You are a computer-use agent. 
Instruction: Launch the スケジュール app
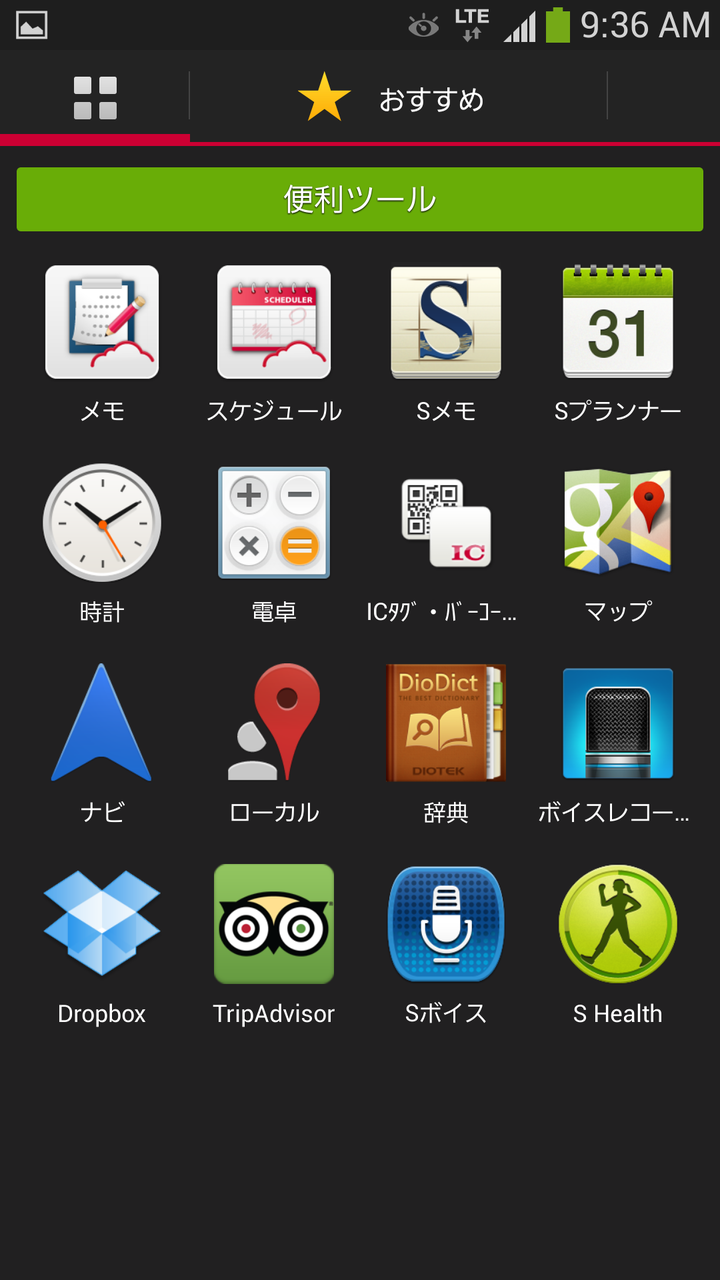[274, 323]
